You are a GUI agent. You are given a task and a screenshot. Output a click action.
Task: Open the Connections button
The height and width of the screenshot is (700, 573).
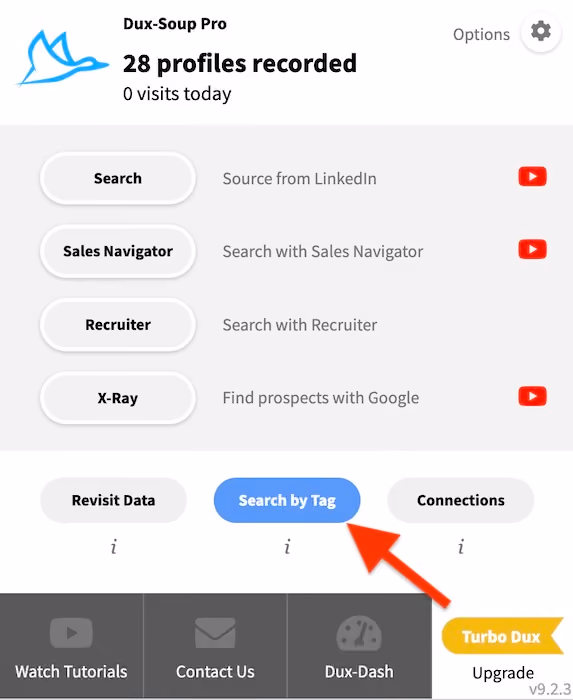[x=461, y=500]
